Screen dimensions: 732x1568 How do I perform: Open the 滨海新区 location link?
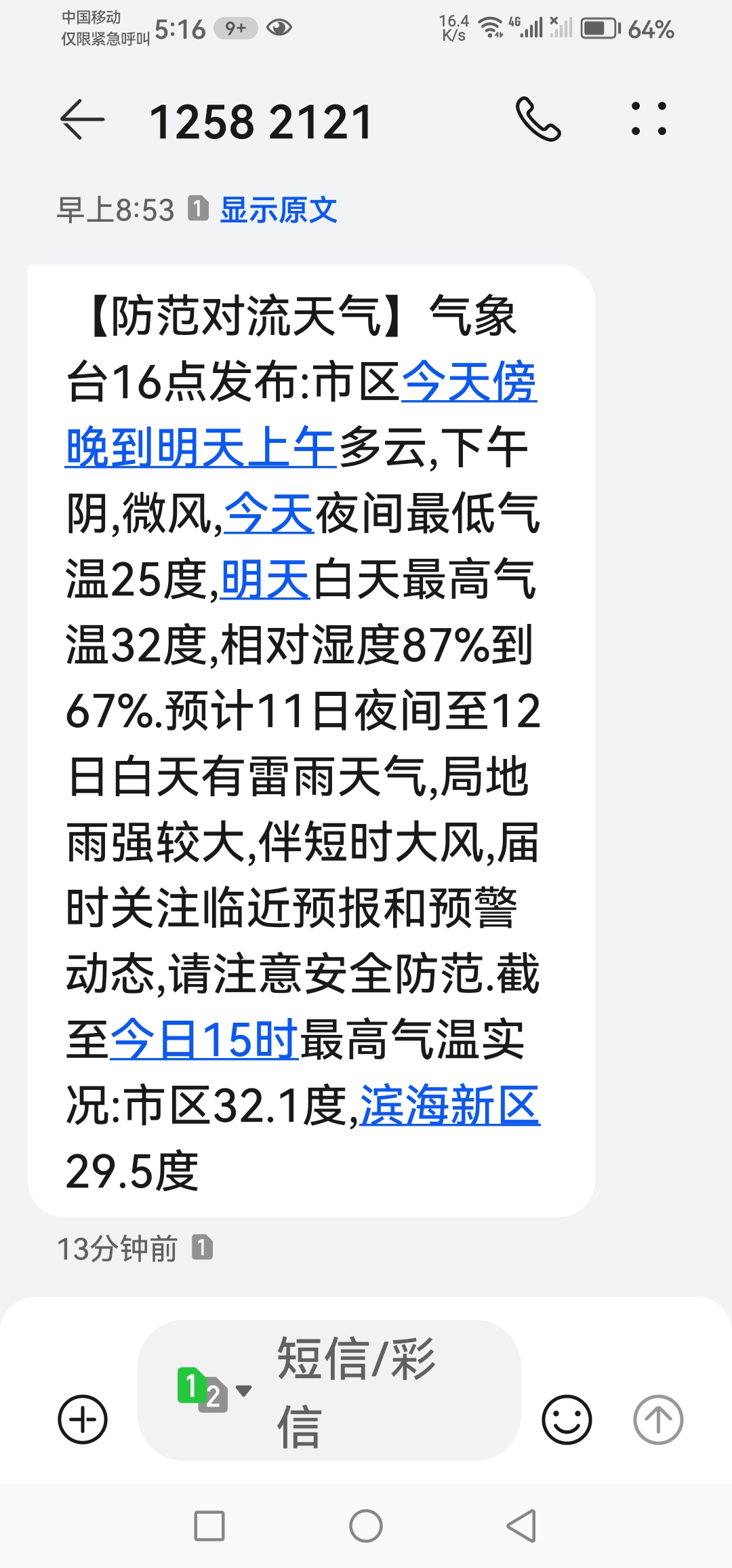[x=450, y=1105]
